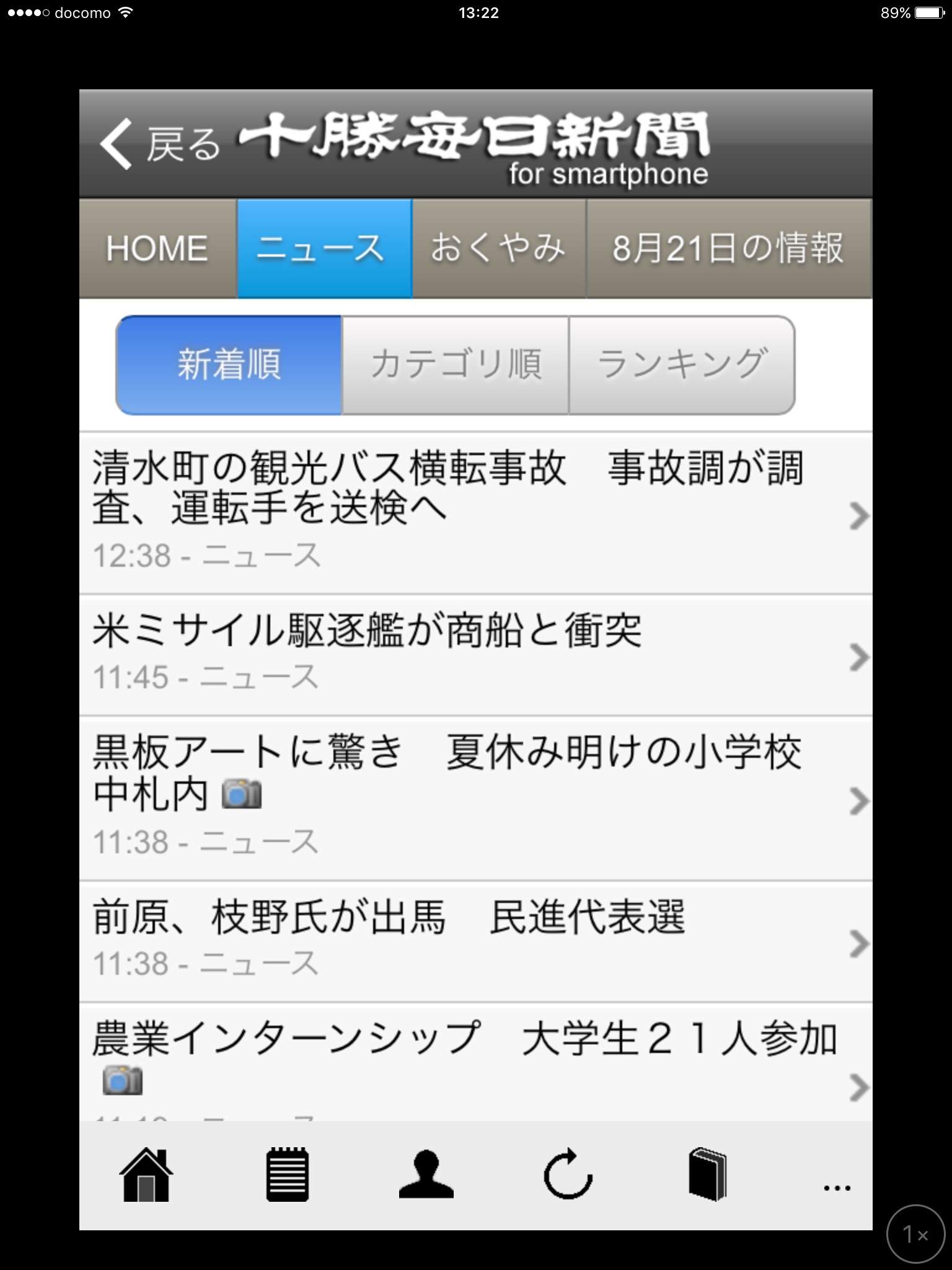This screenshot has width=952, height=1270.
Task: Sort news by カテゴリ順
Action: (x=456, y=365)
